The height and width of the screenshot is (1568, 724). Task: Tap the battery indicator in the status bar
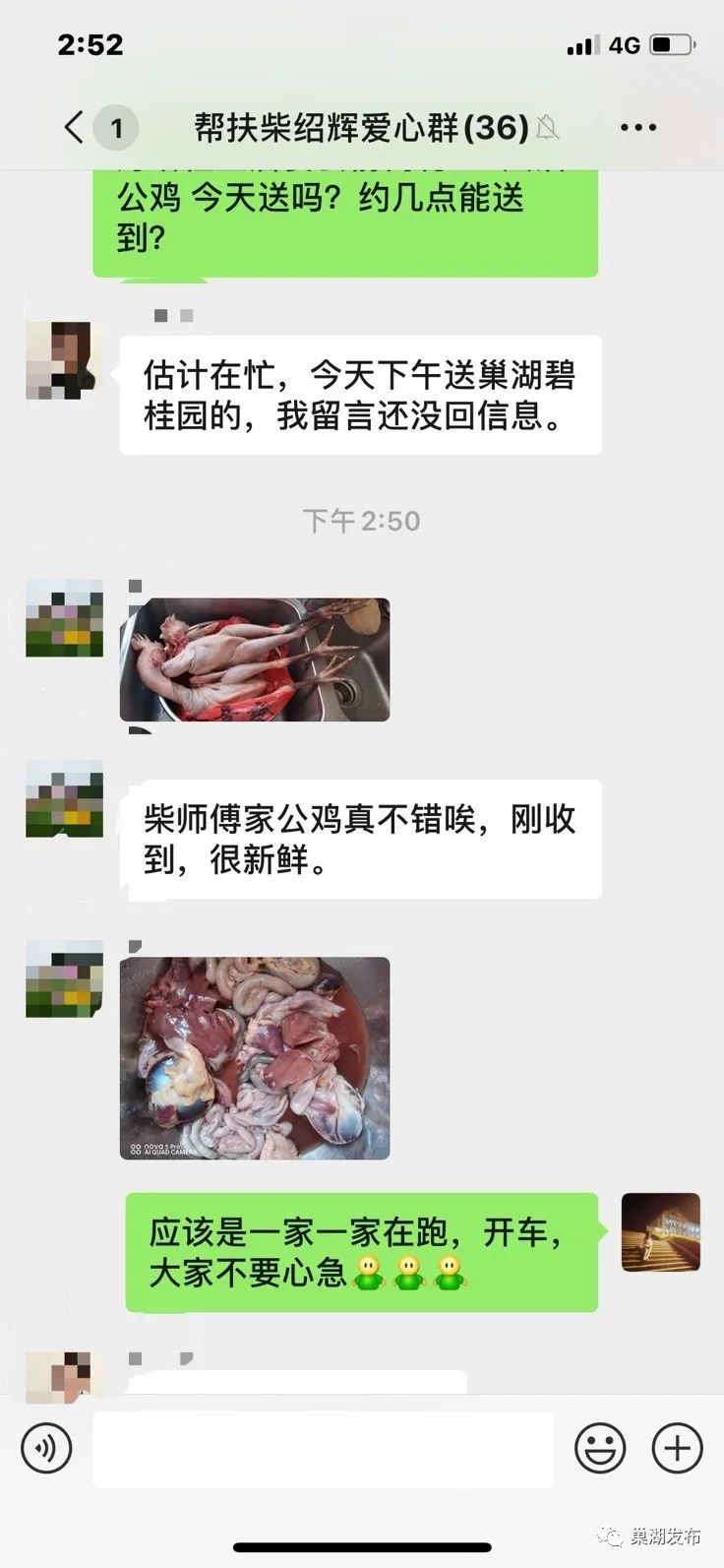(673, 43)
